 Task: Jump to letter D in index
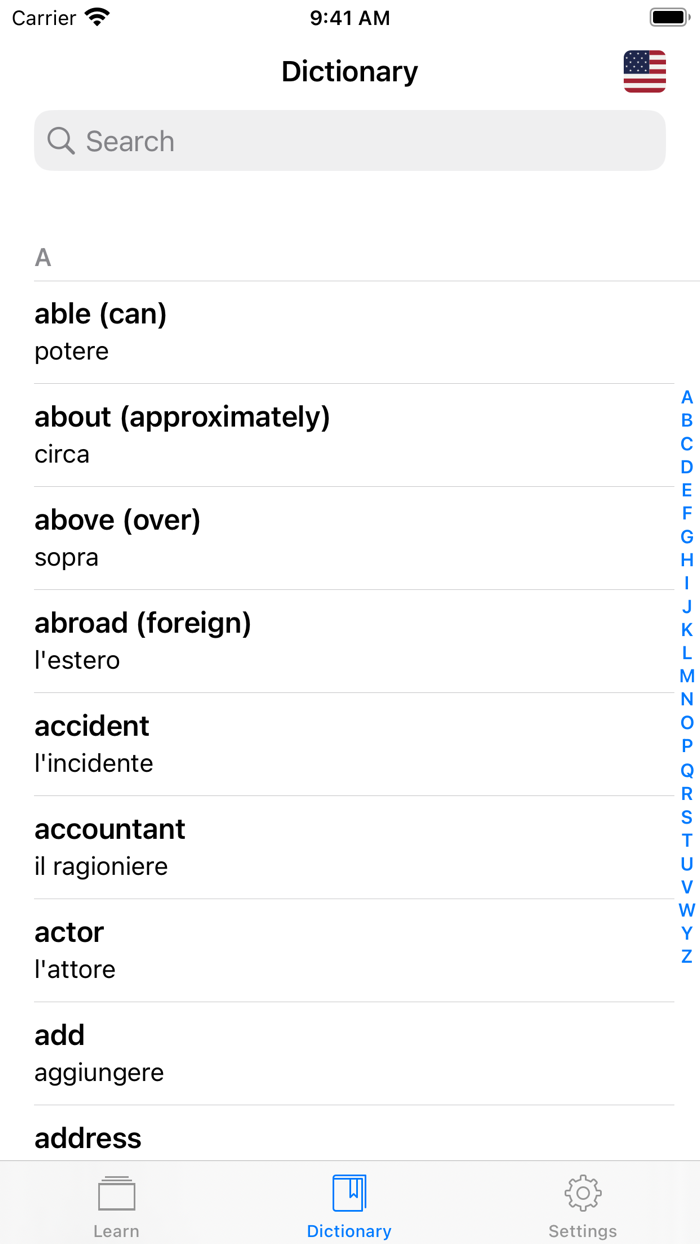[x=687, y=467]
